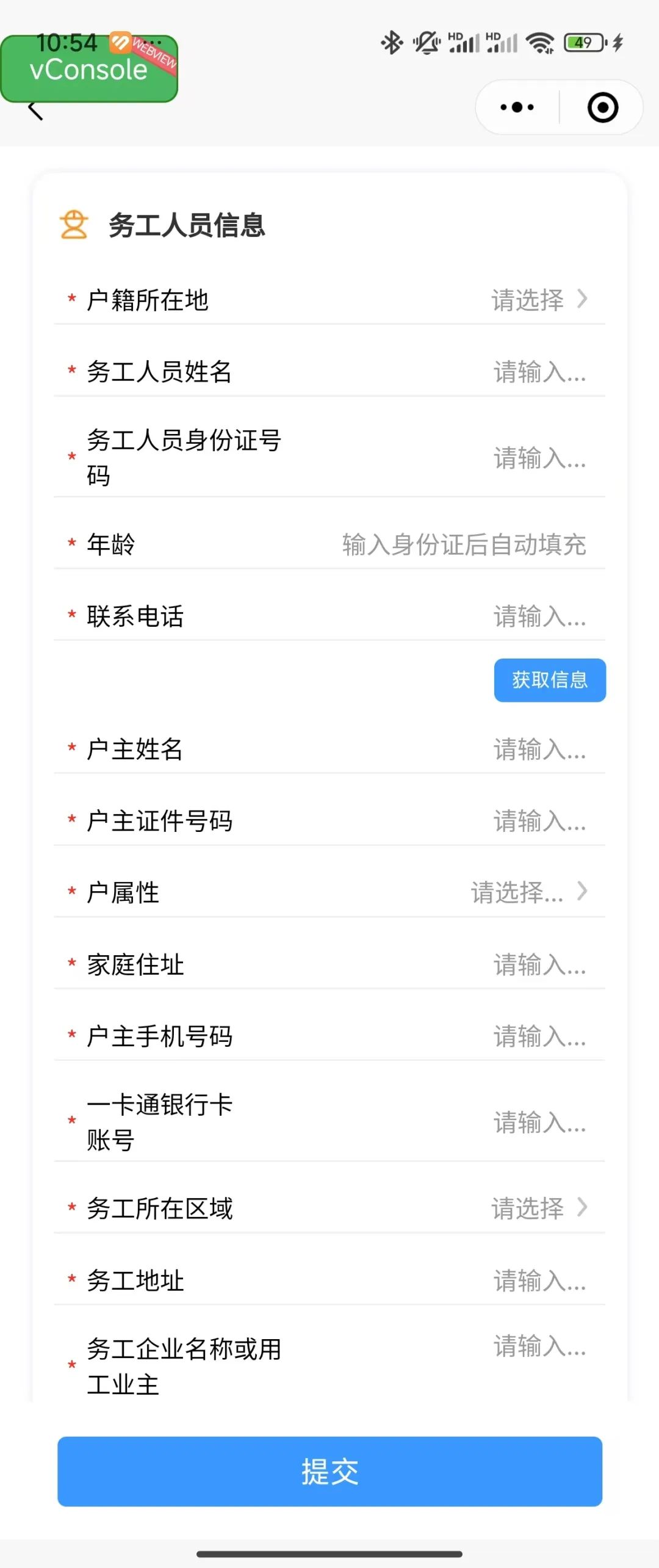This screenshot has width=659, height=1568.
Task: Tap the 户主证件号码 field
Action: point(539,821)
